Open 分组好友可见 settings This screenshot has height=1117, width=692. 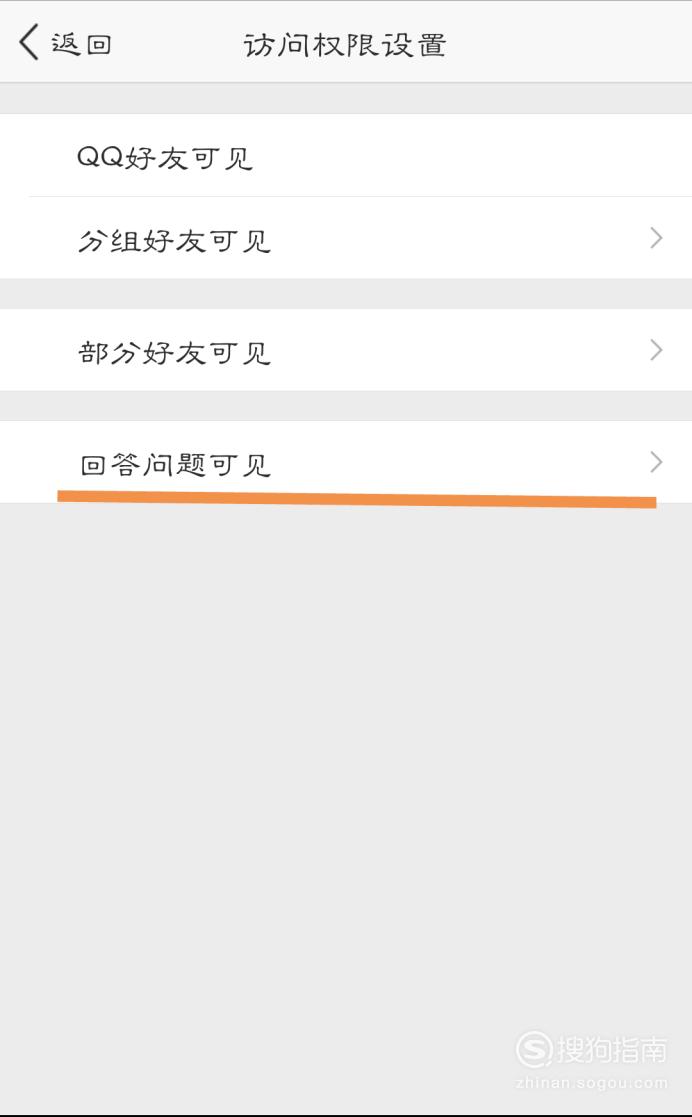[346, 238]
